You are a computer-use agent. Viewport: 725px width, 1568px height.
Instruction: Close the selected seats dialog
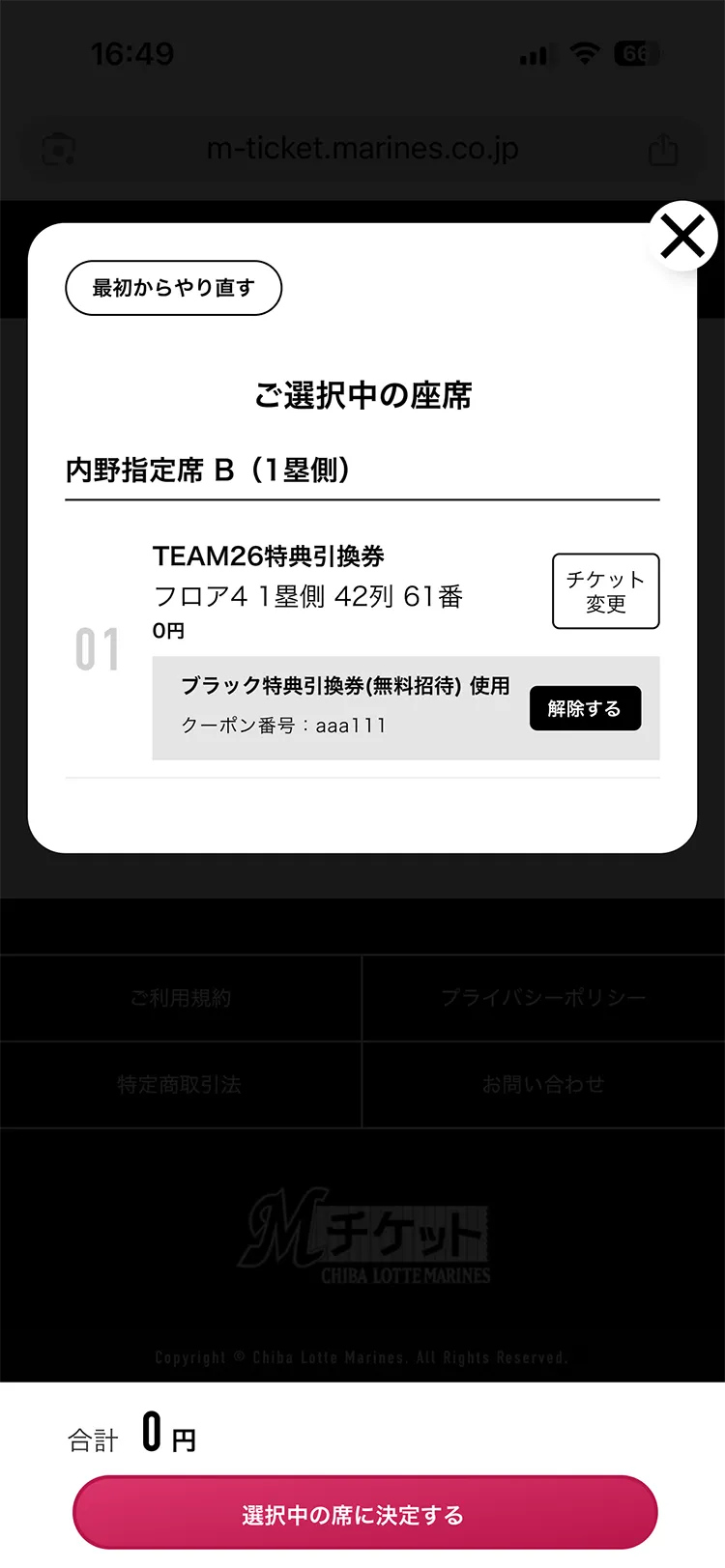coord(682,236)
